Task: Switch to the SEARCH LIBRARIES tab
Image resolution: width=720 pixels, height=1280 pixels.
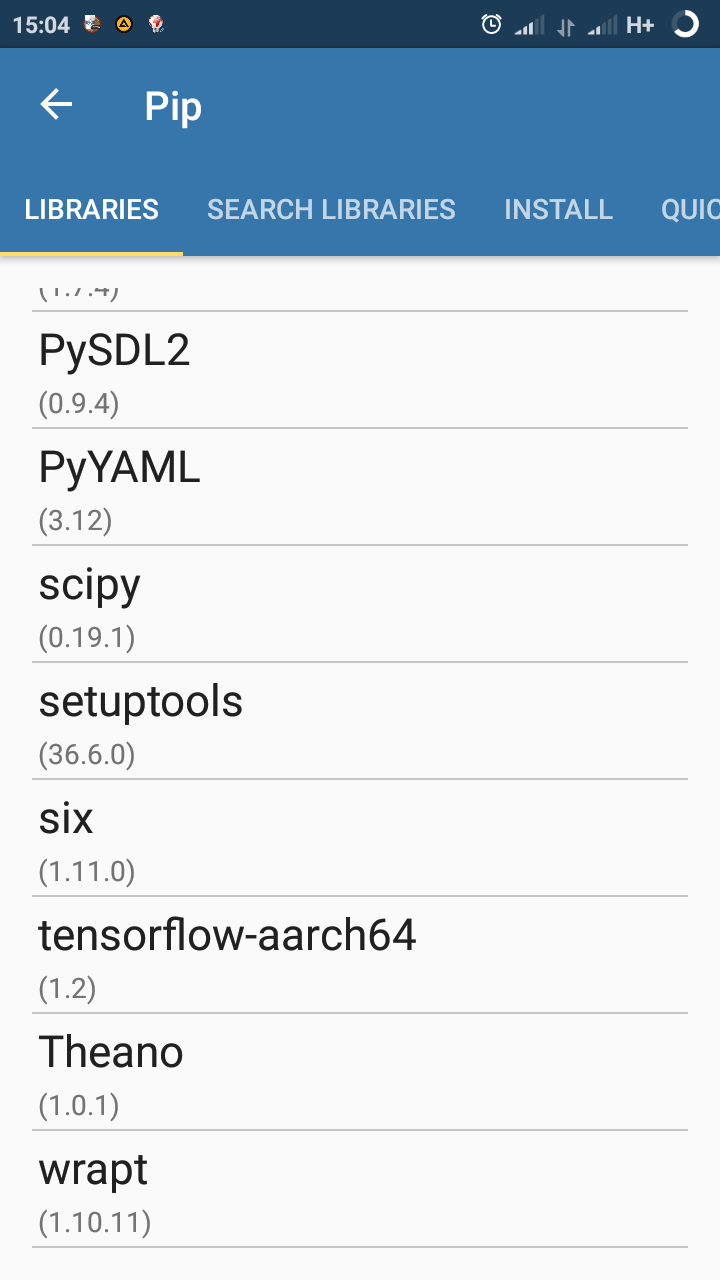Action: click(x=331, y=209)
